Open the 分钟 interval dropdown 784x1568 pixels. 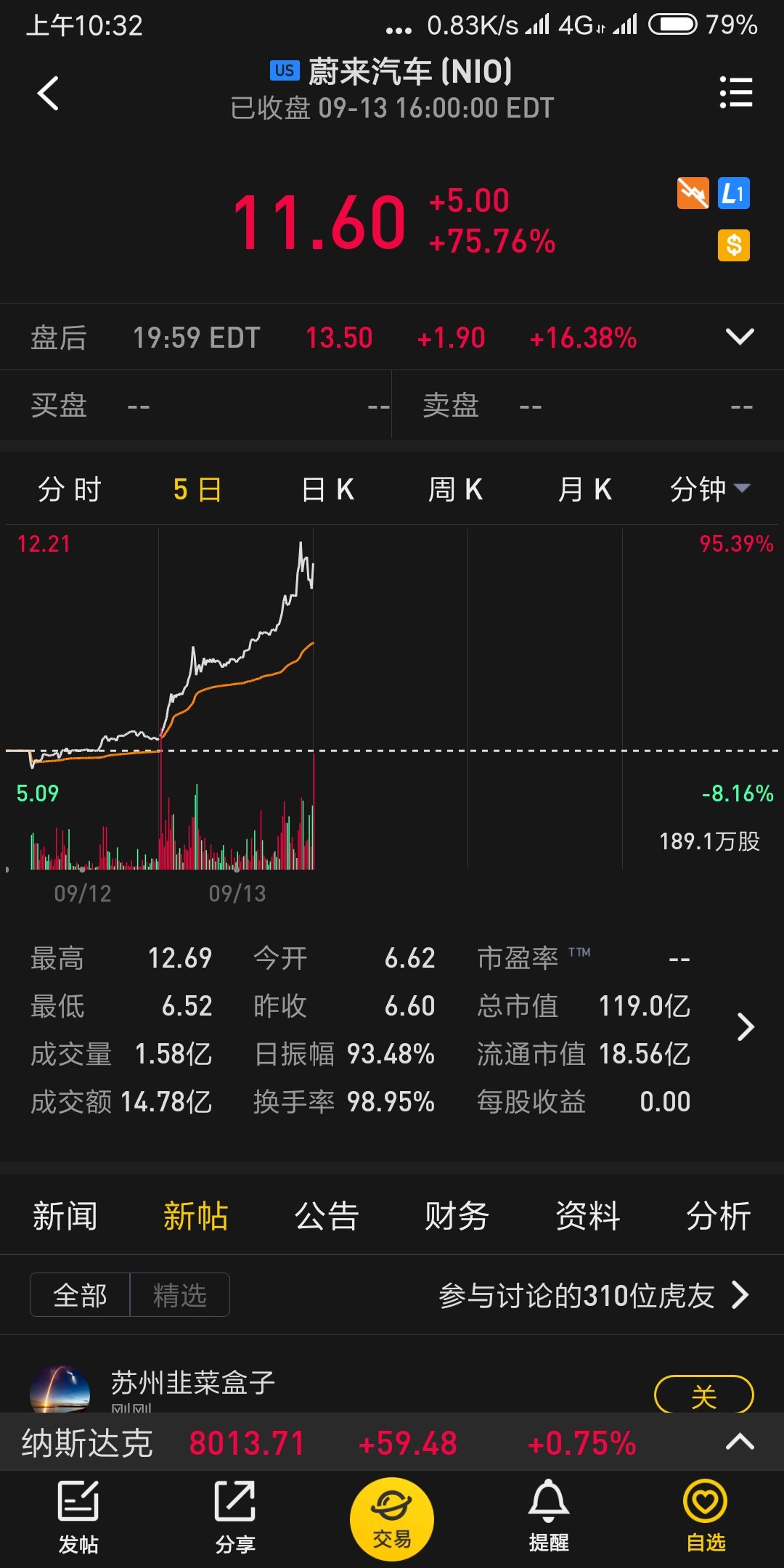709,489
